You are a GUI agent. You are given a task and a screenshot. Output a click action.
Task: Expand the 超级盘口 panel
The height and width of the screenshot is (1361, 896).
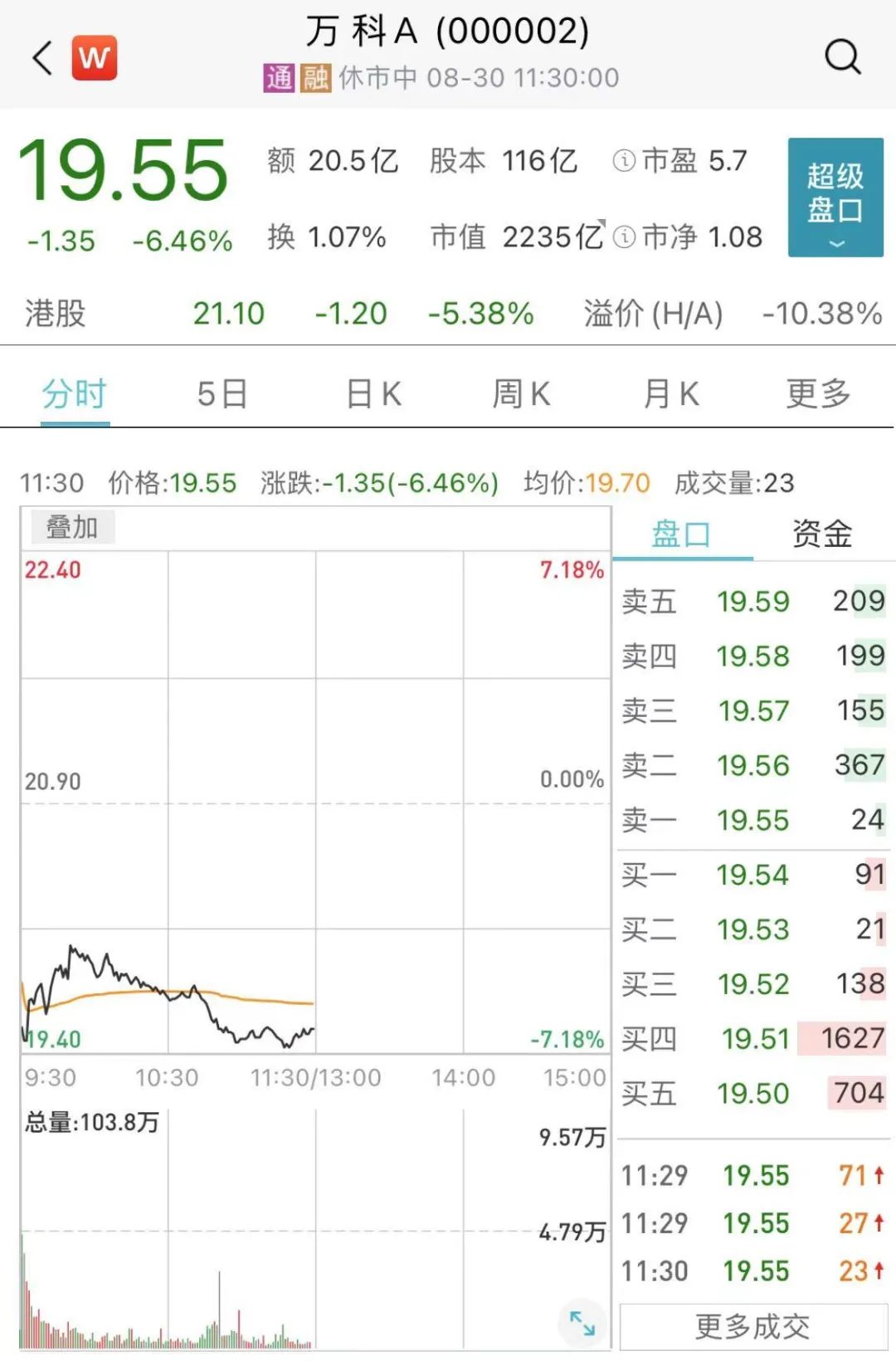pos(835,198)
